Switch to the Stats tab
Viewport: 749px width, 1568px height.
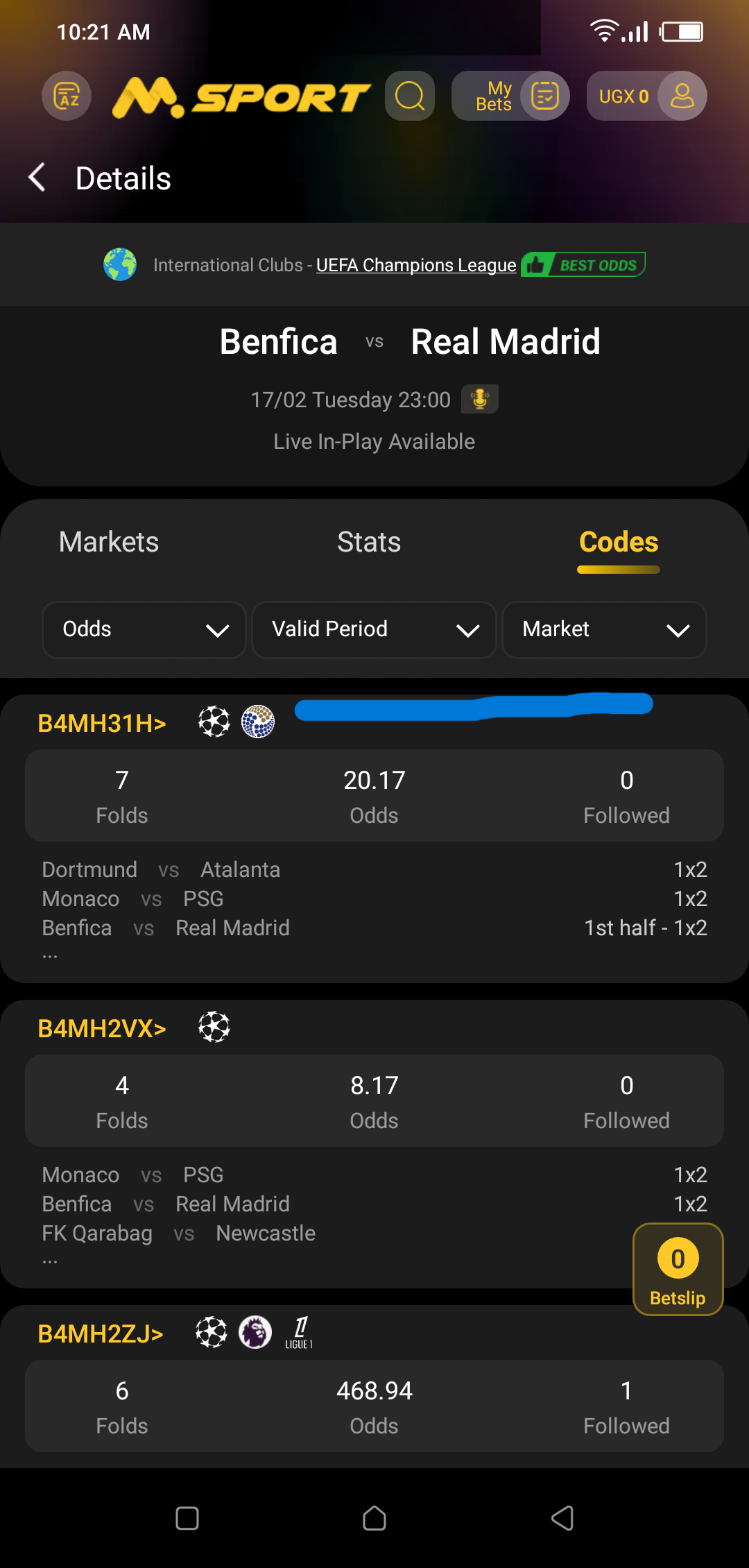pos(369,542)
